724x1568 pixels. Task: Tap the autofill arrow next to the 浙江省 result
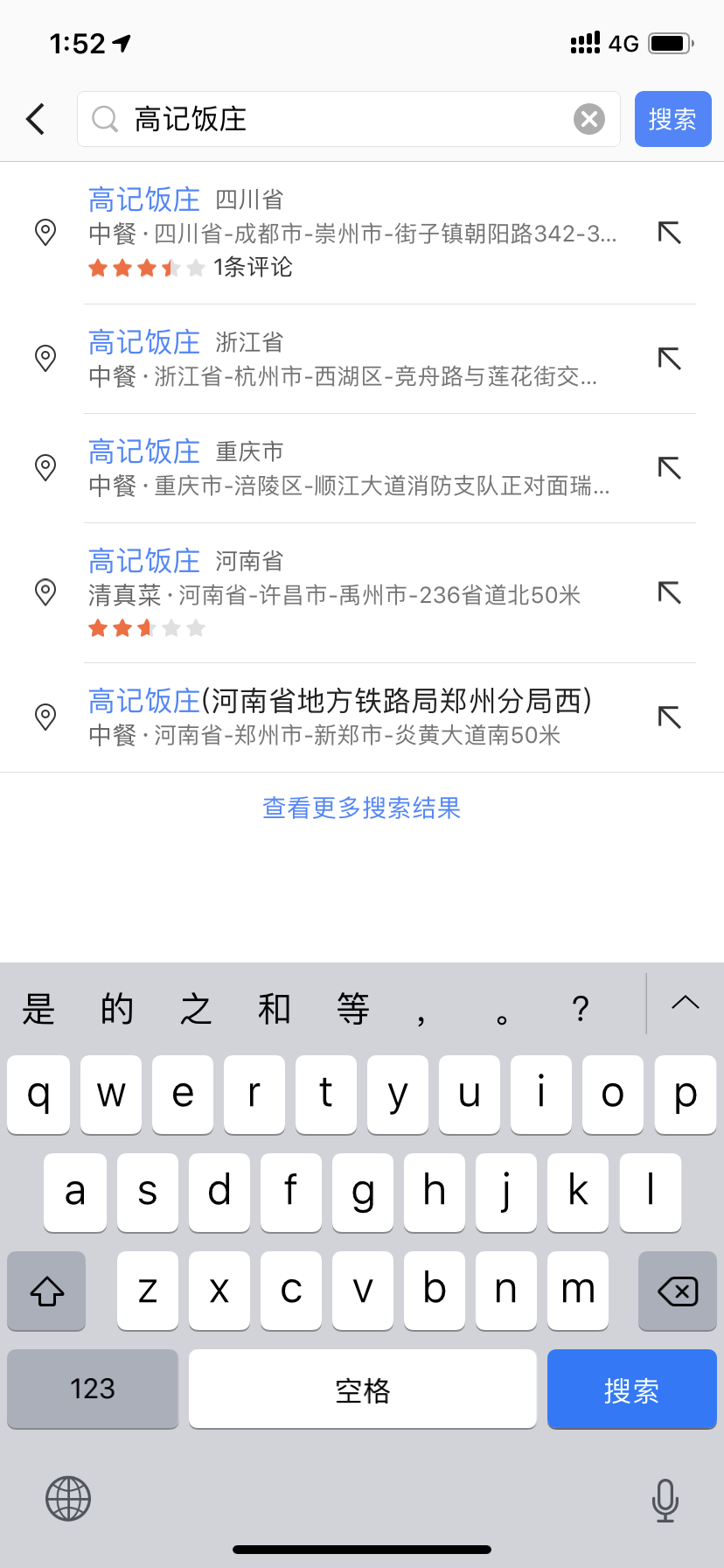coord(668,359)
